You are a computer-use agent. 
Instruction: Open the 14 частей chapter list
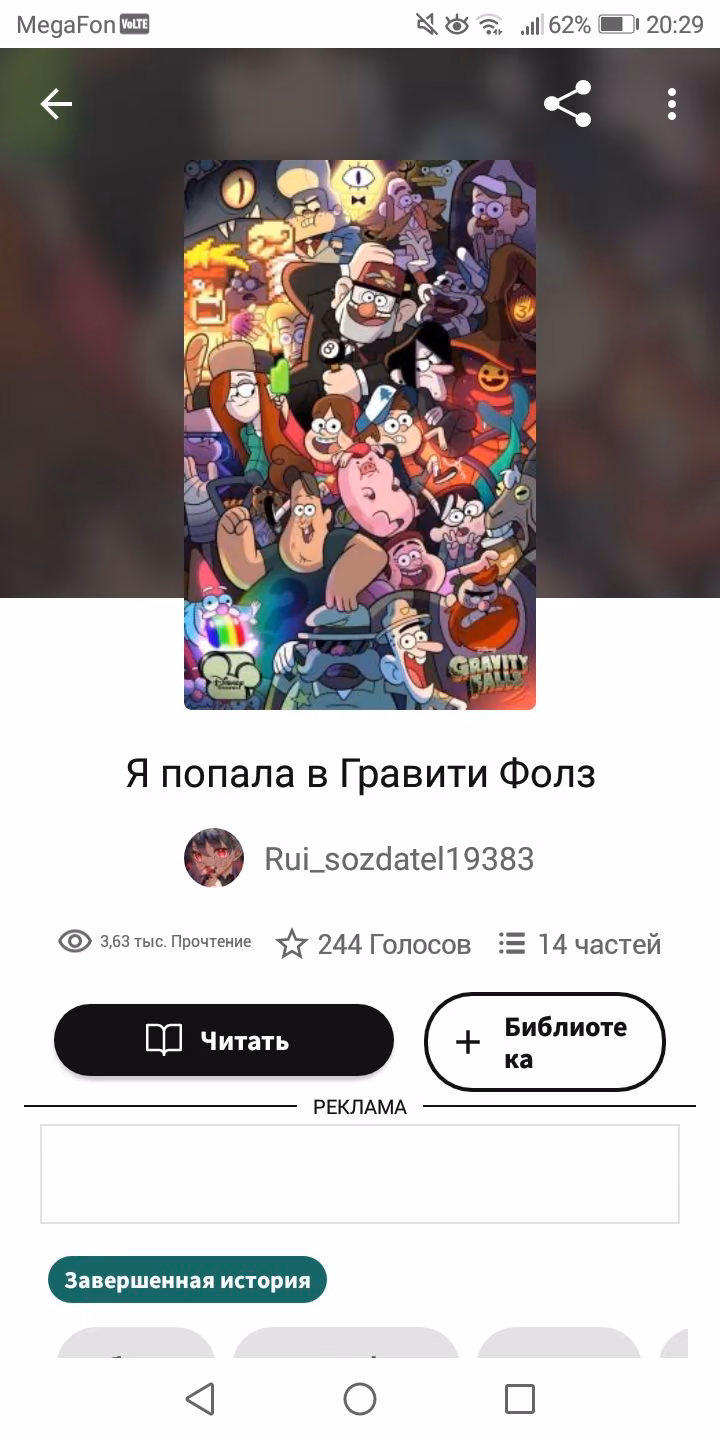point(580,944)
